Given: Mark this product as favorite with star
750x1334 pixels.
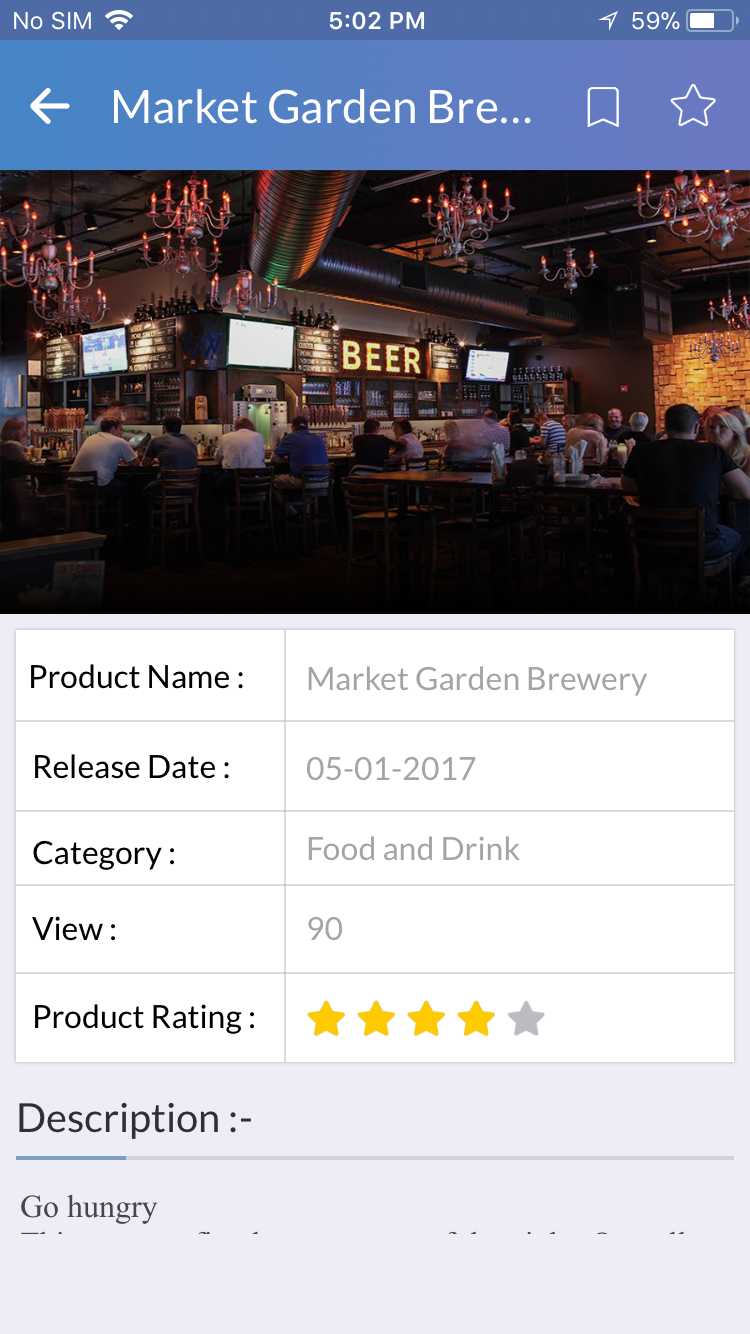Looking at the screenshot, I should pos(692,106).
